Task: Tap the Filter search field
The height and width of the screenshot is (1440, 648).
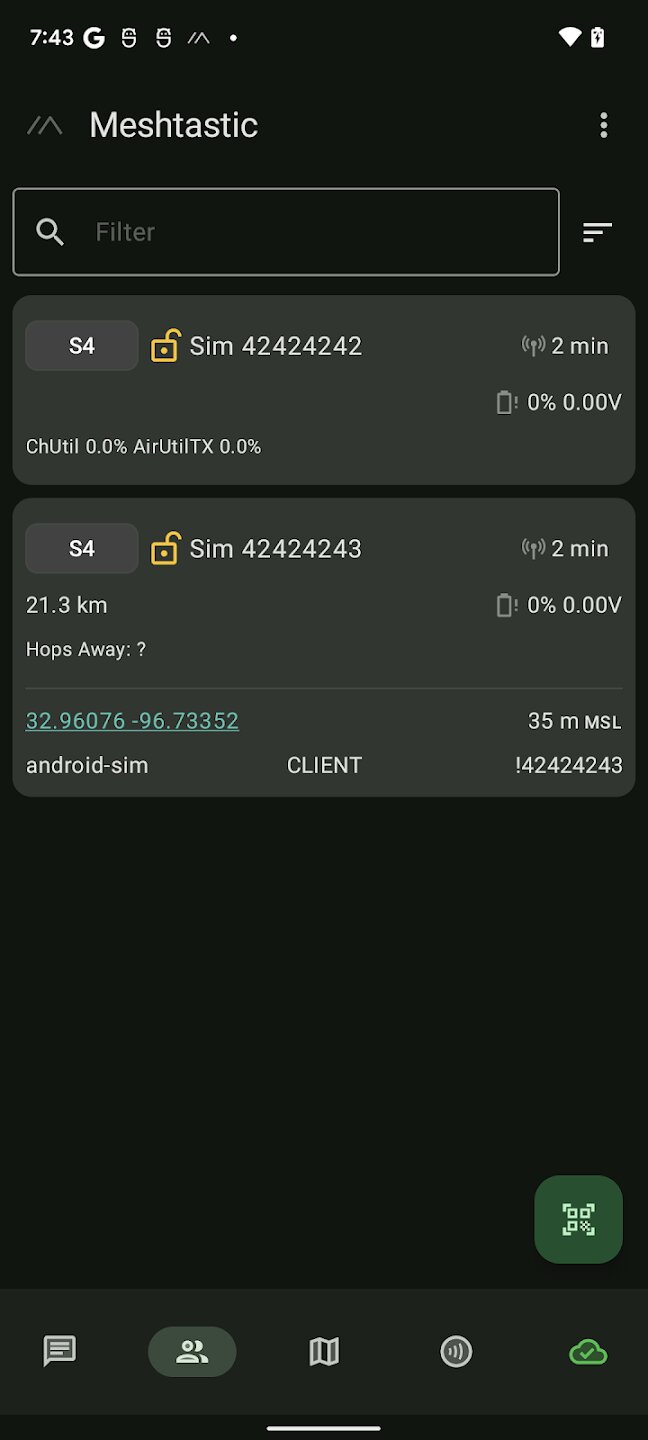Action: pos(300,232)
